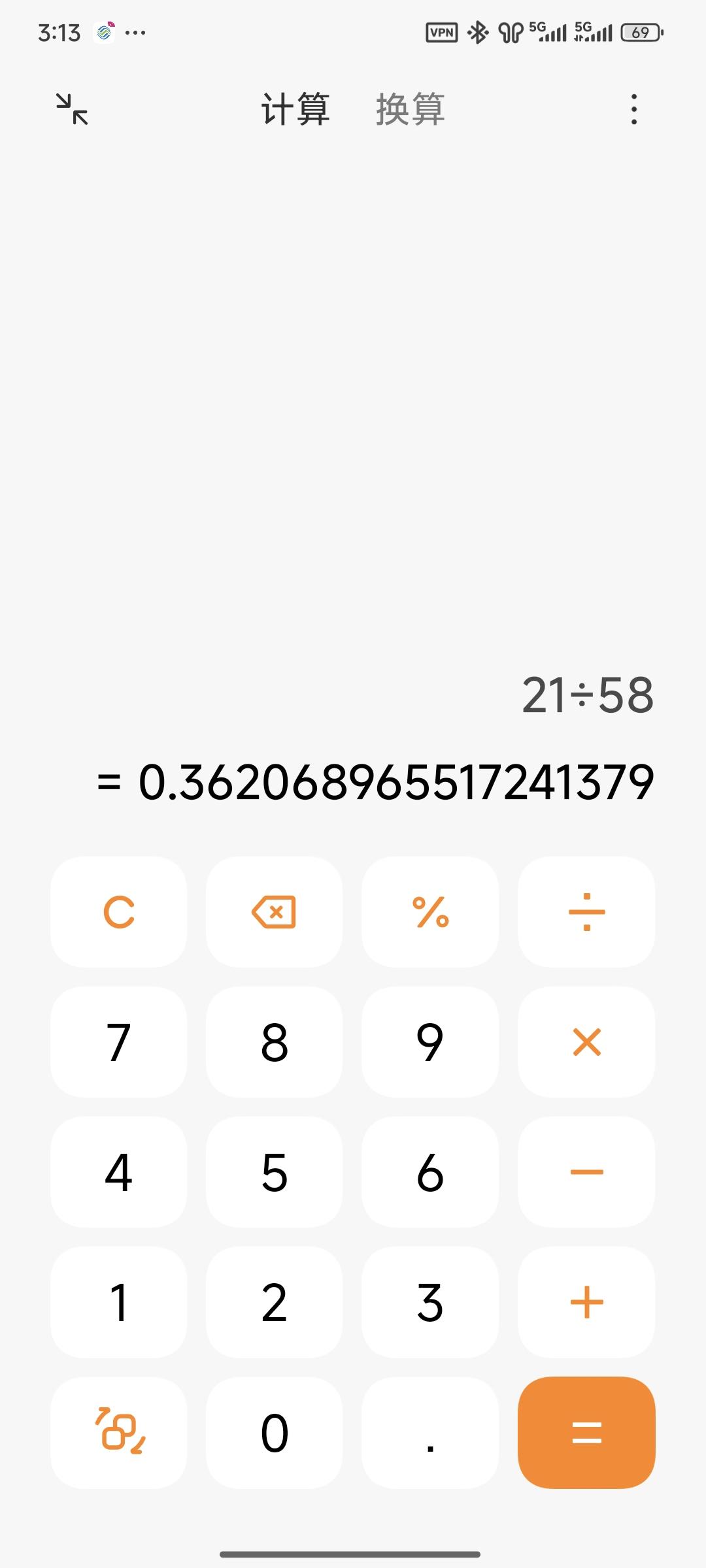Input the digit 0

click(274, 1433)
